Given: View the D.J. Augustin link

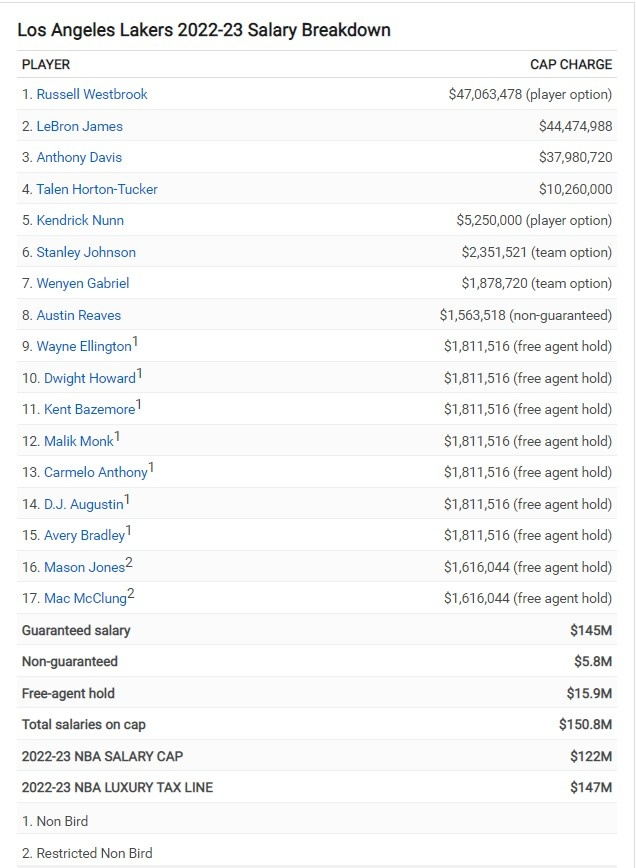Looking at the screenshot, I should coord(84,504).
